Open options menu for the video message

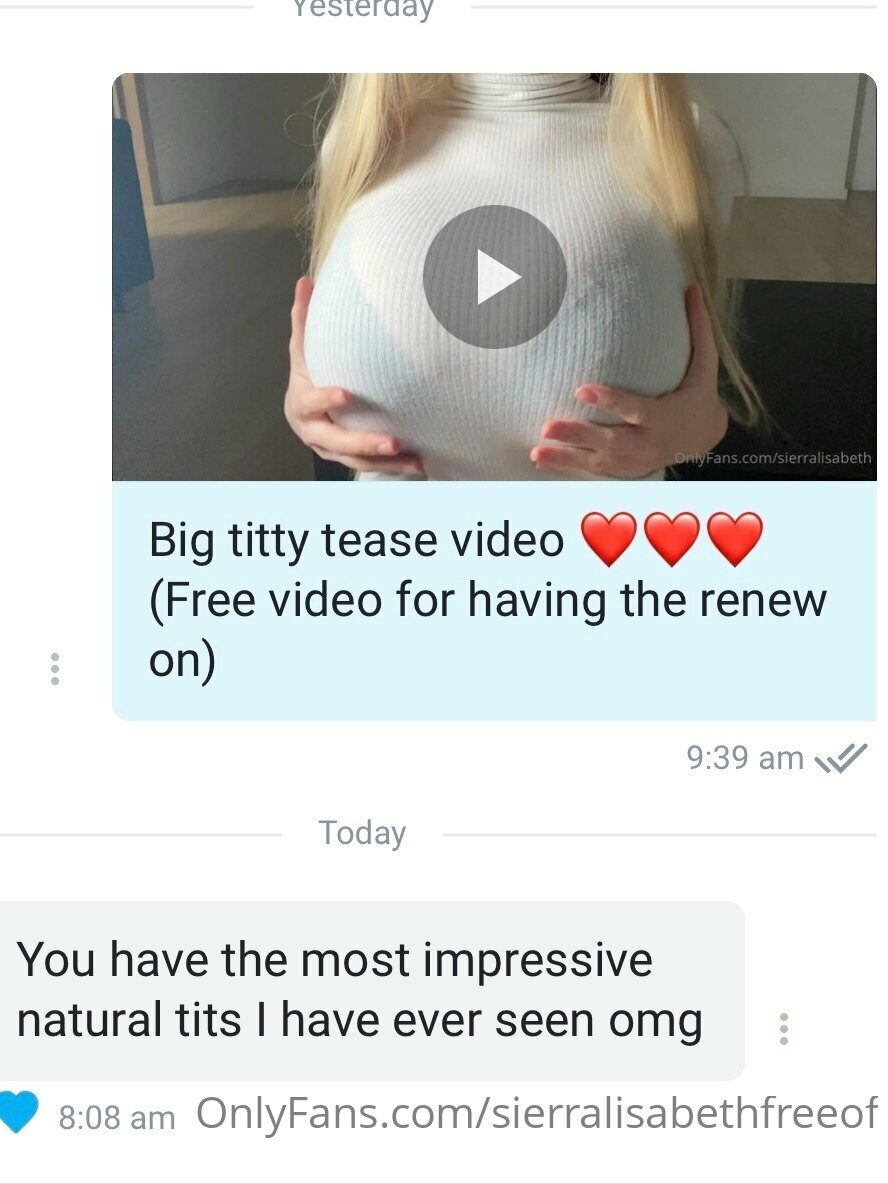click(55, 669)
